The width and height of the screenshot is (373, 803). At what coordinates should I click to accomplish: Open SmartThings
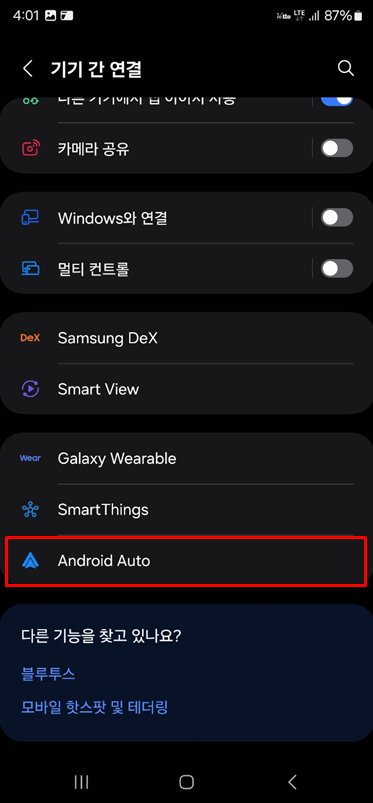(x=186, y=509)
